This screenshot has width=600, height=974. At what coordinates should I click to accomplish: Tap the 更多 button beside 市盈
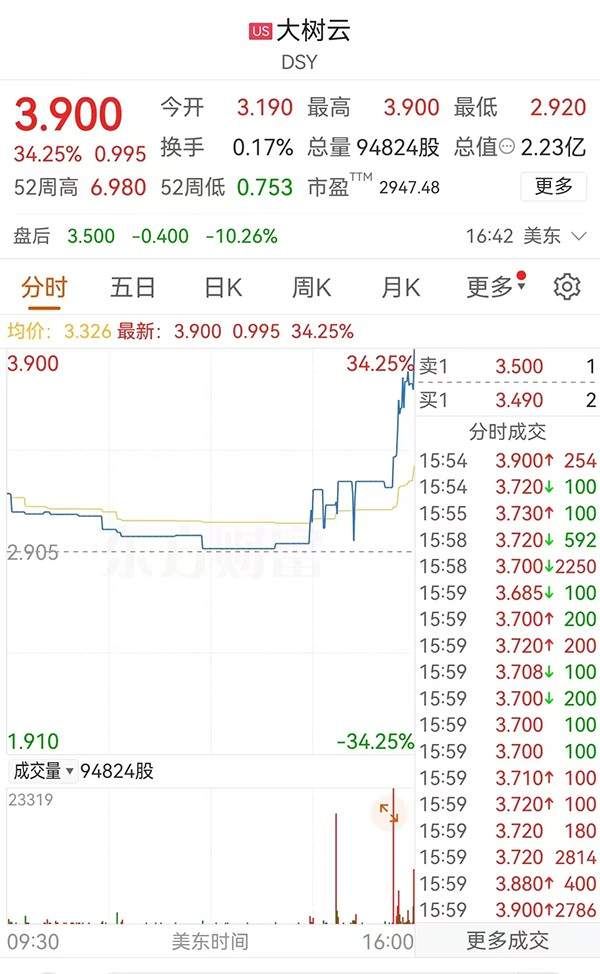coord(553,186)
